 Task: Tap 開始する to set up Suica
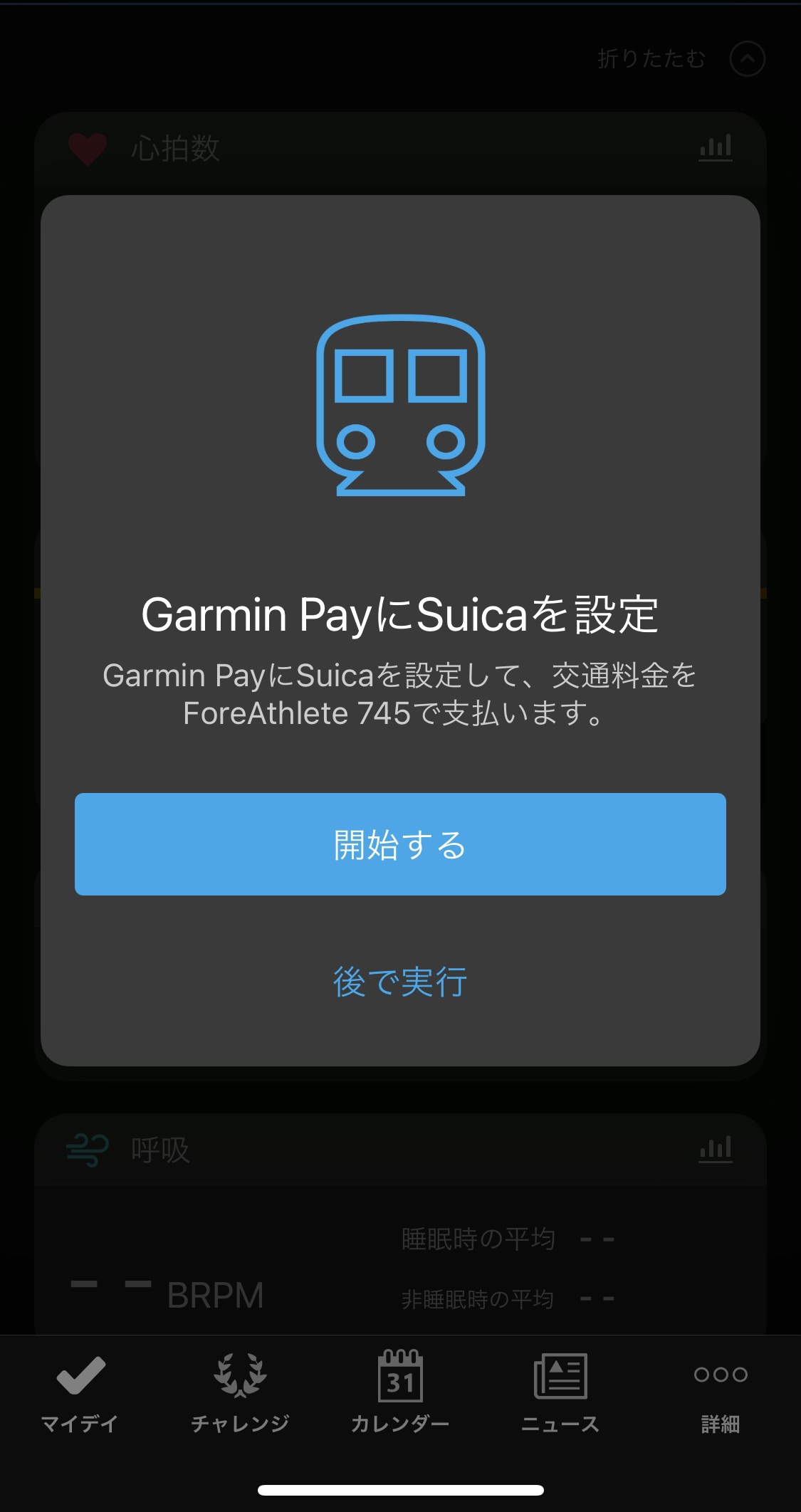coord(400,844)
